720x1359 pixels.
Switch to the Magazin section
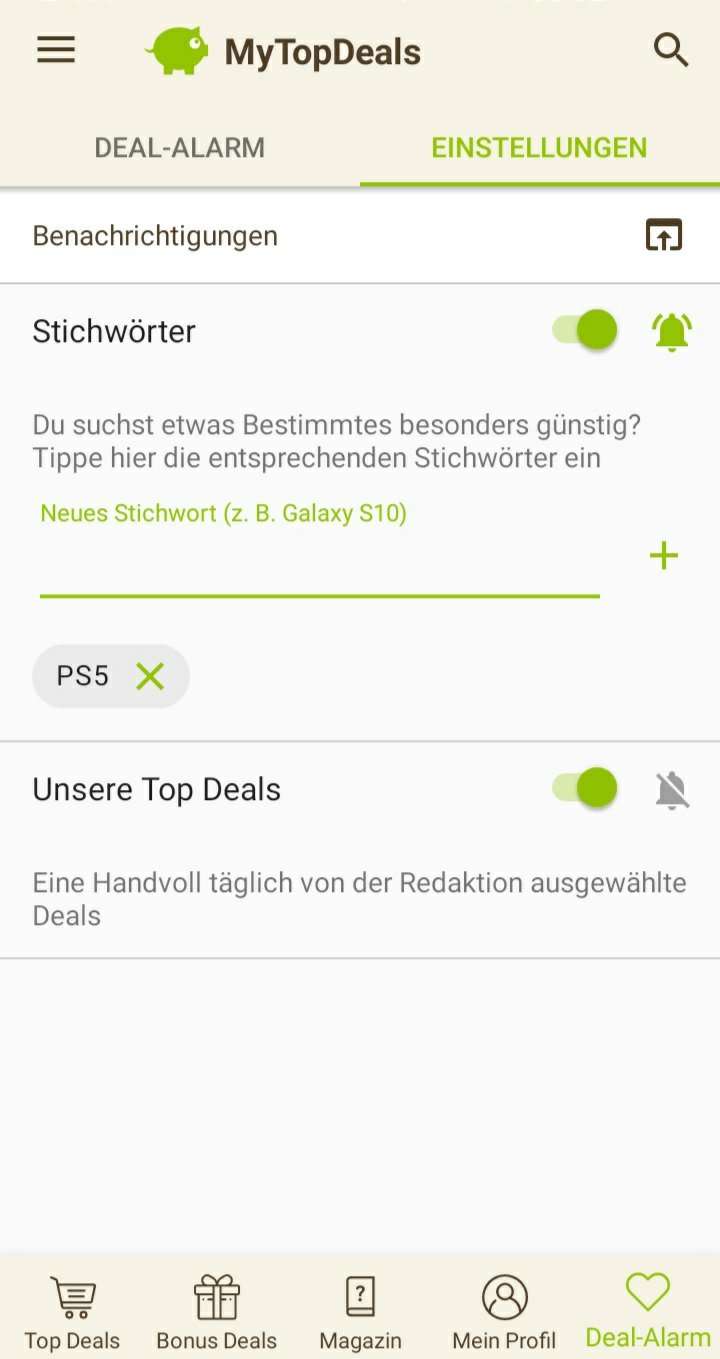click(x=360, y=1313)
